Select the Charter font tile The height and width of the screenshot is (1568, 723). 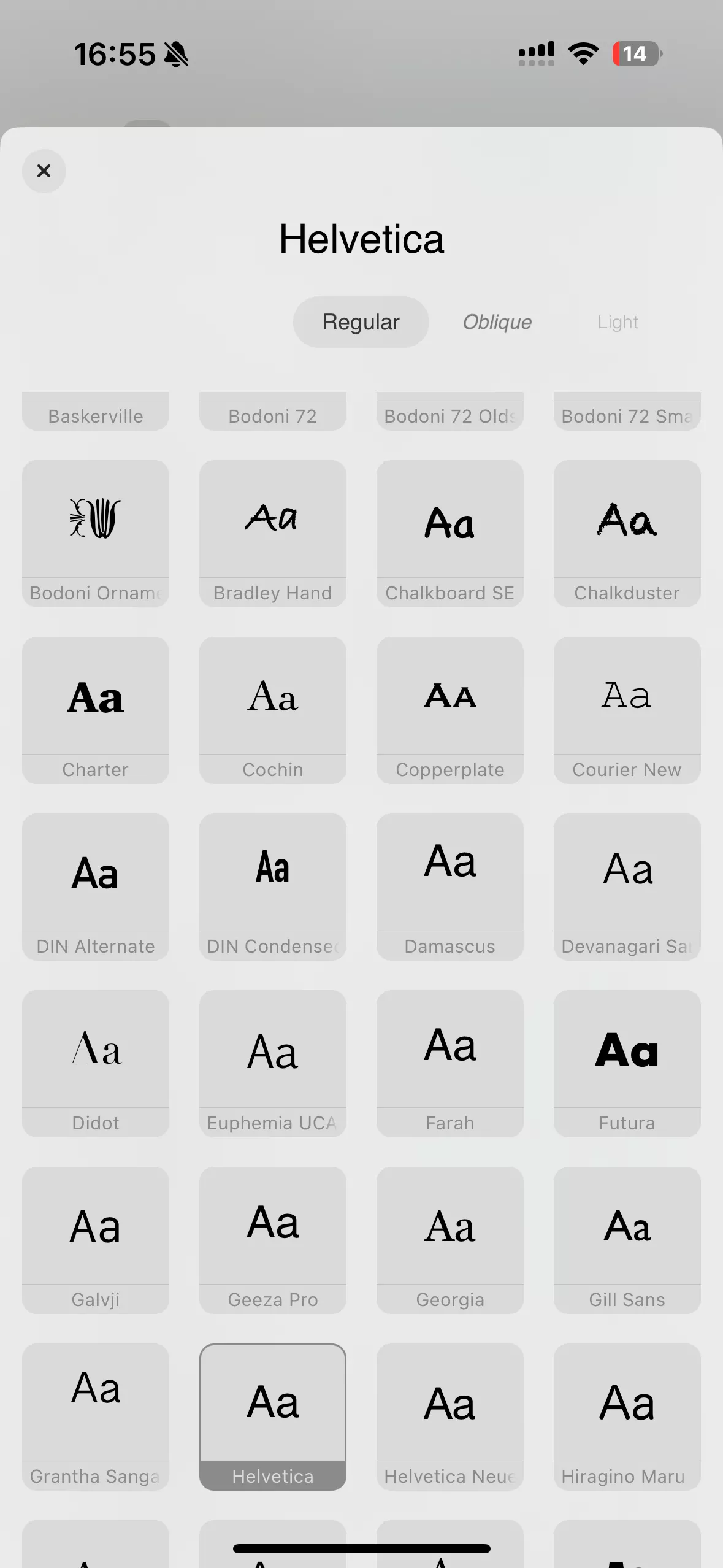tap(95, 709)
